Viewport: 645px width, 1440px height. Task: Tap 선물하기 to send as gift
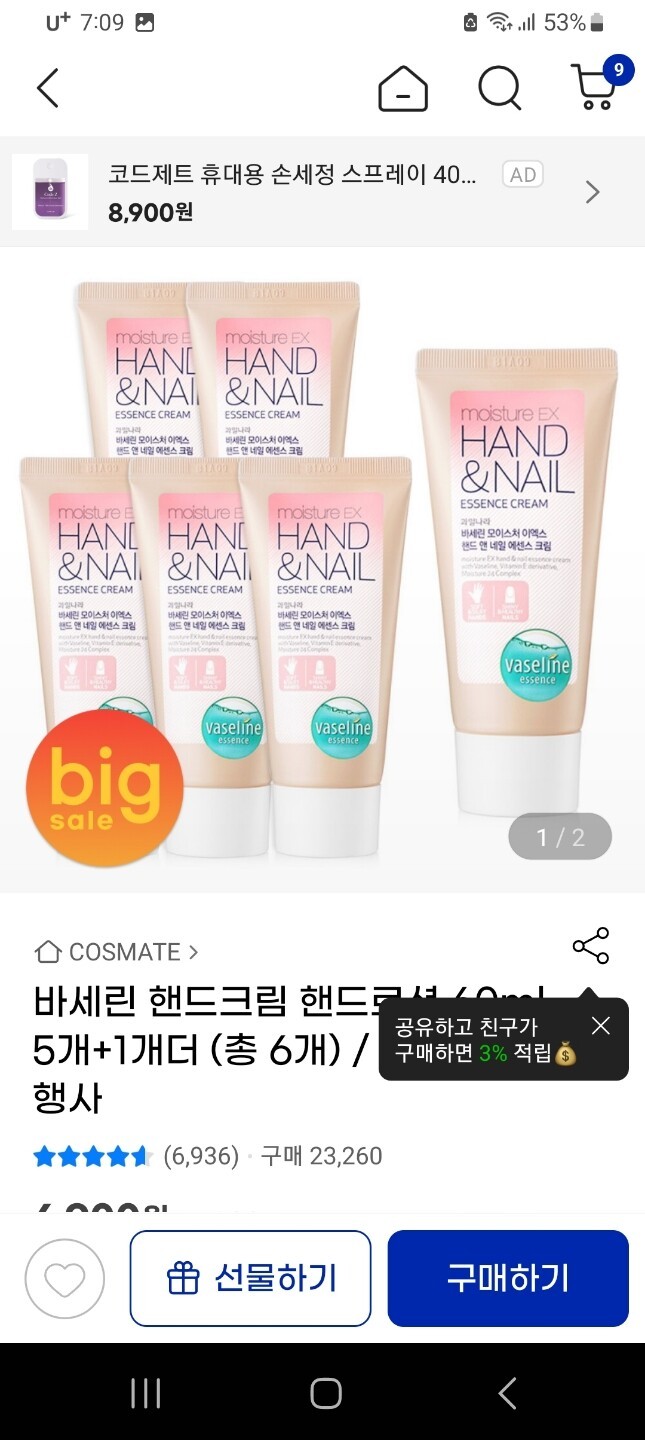coord(250,1278)
